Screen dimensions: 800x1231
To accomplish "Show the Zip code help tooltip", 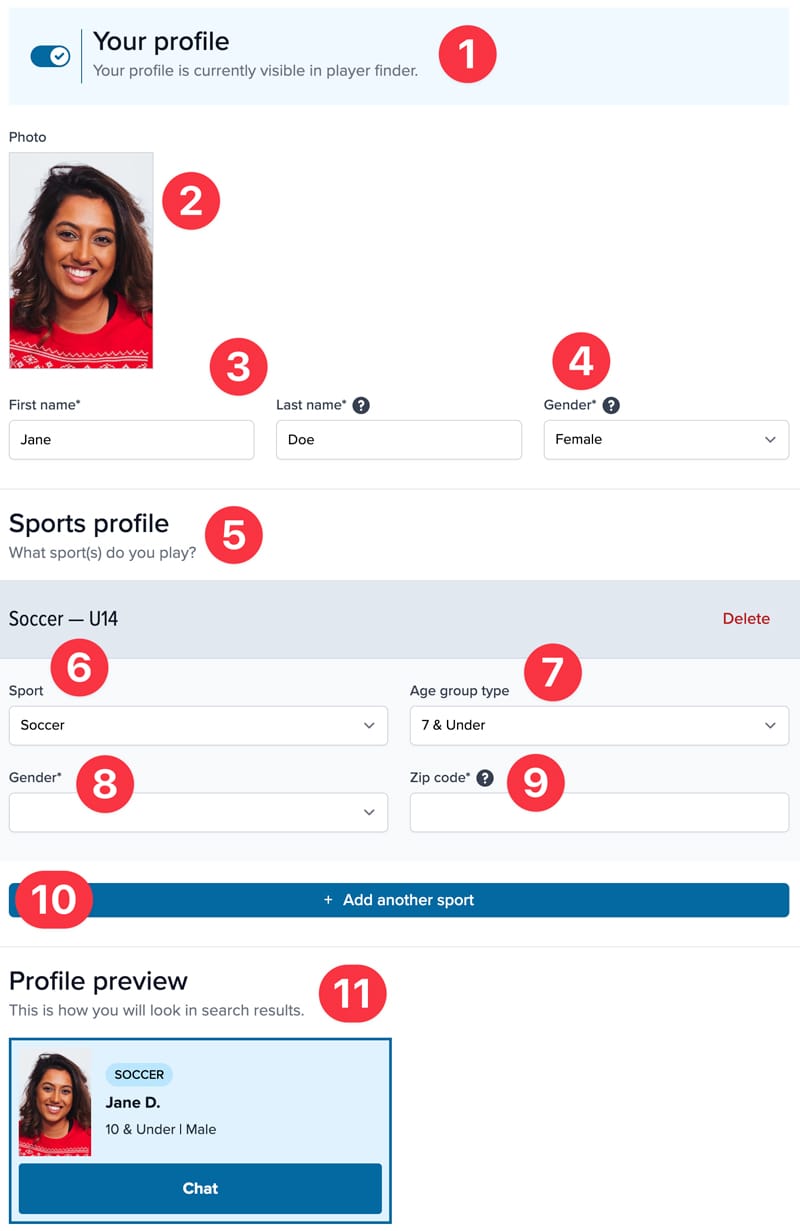I will [485, 777].
